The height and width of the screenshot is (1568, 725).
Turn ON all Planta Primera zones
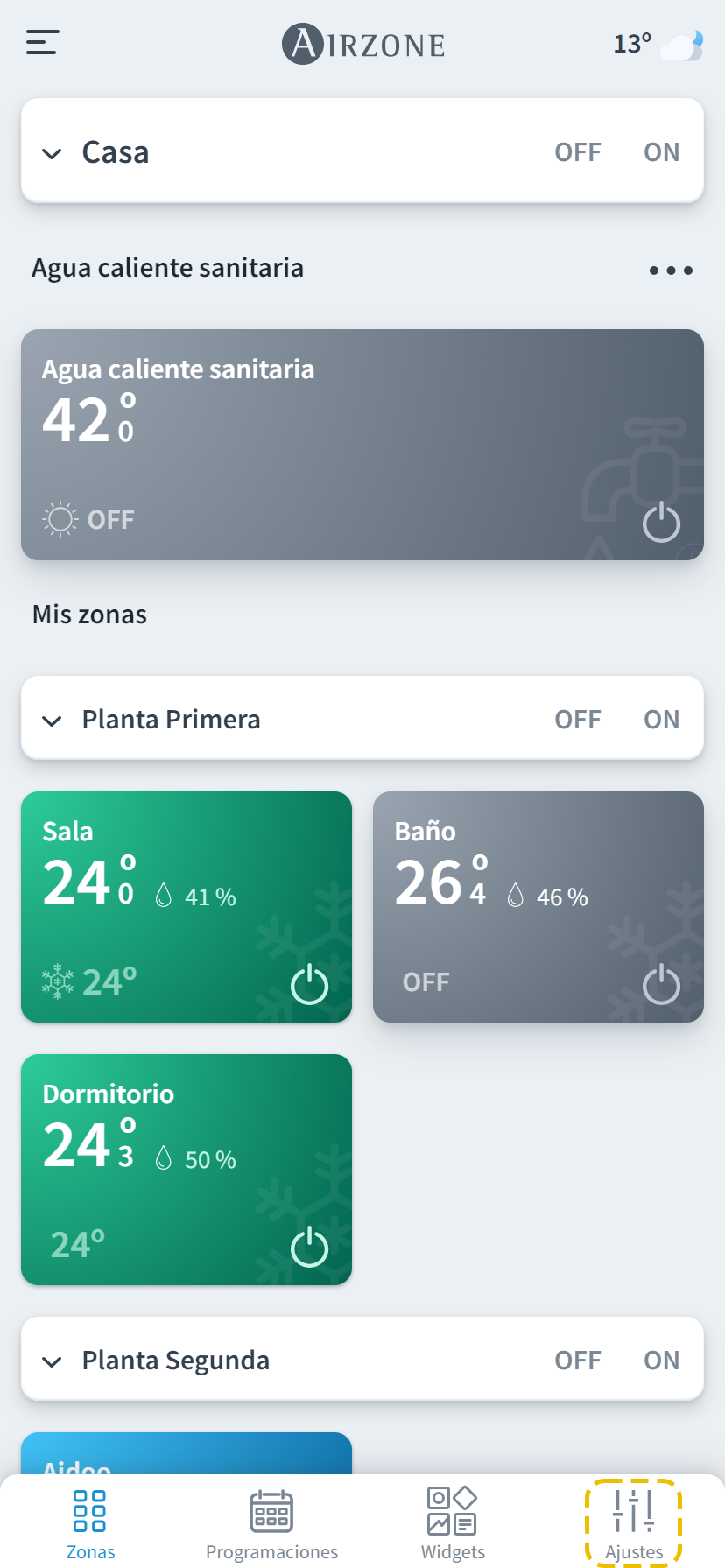pos(661,720)
